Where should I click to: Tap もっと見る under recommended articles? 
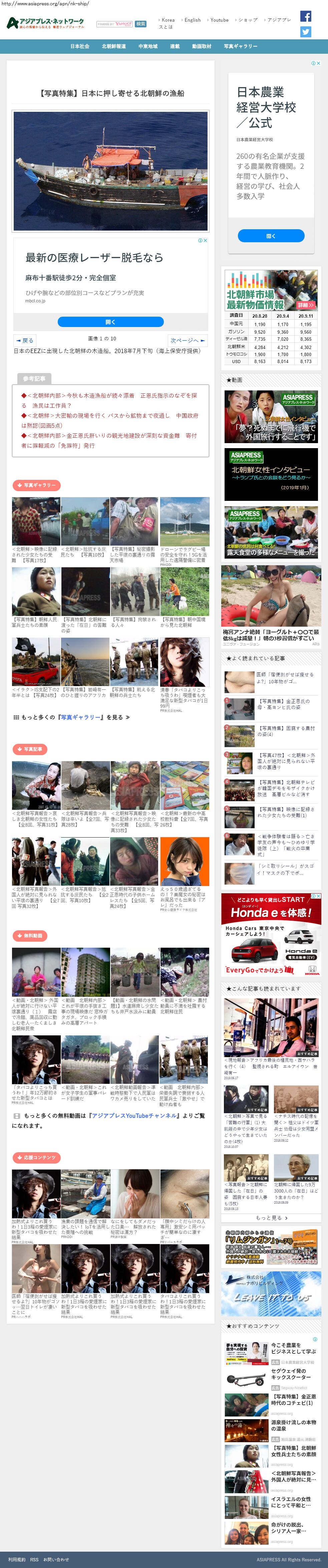click(271, 1218)
